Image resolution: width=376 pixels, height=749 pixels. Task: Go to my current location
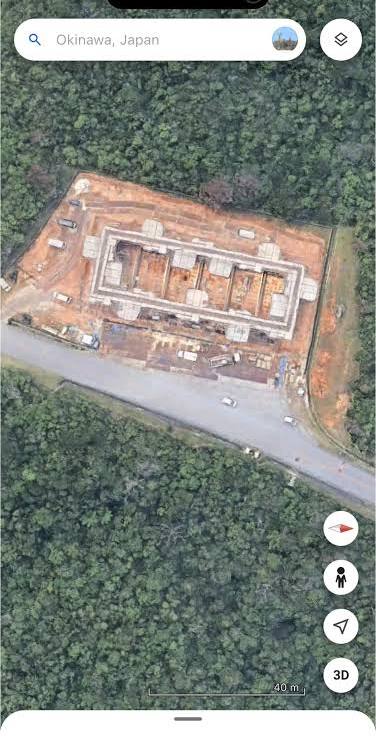point(341,626)
